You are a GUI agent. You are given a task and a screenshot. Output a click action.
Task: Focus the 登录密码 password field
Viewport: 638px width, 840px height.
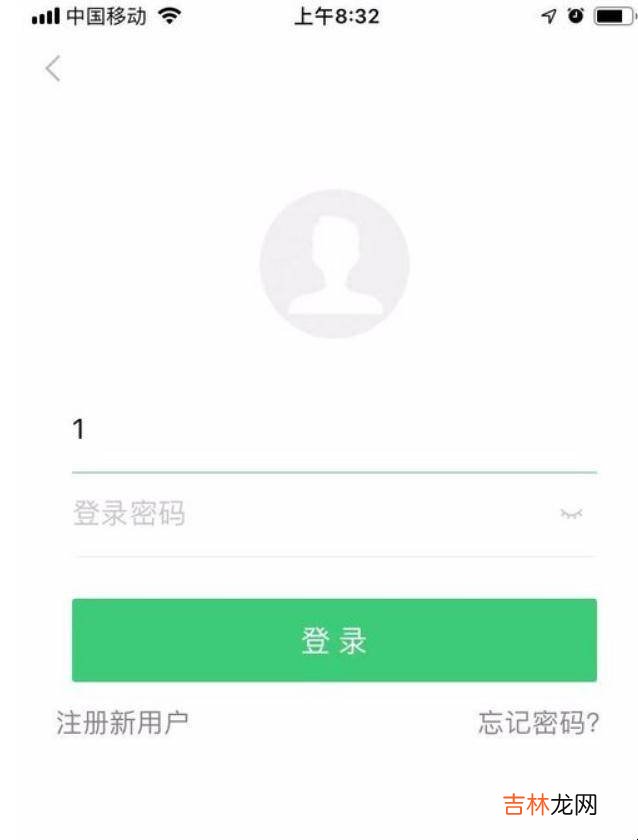click(300, 514)
